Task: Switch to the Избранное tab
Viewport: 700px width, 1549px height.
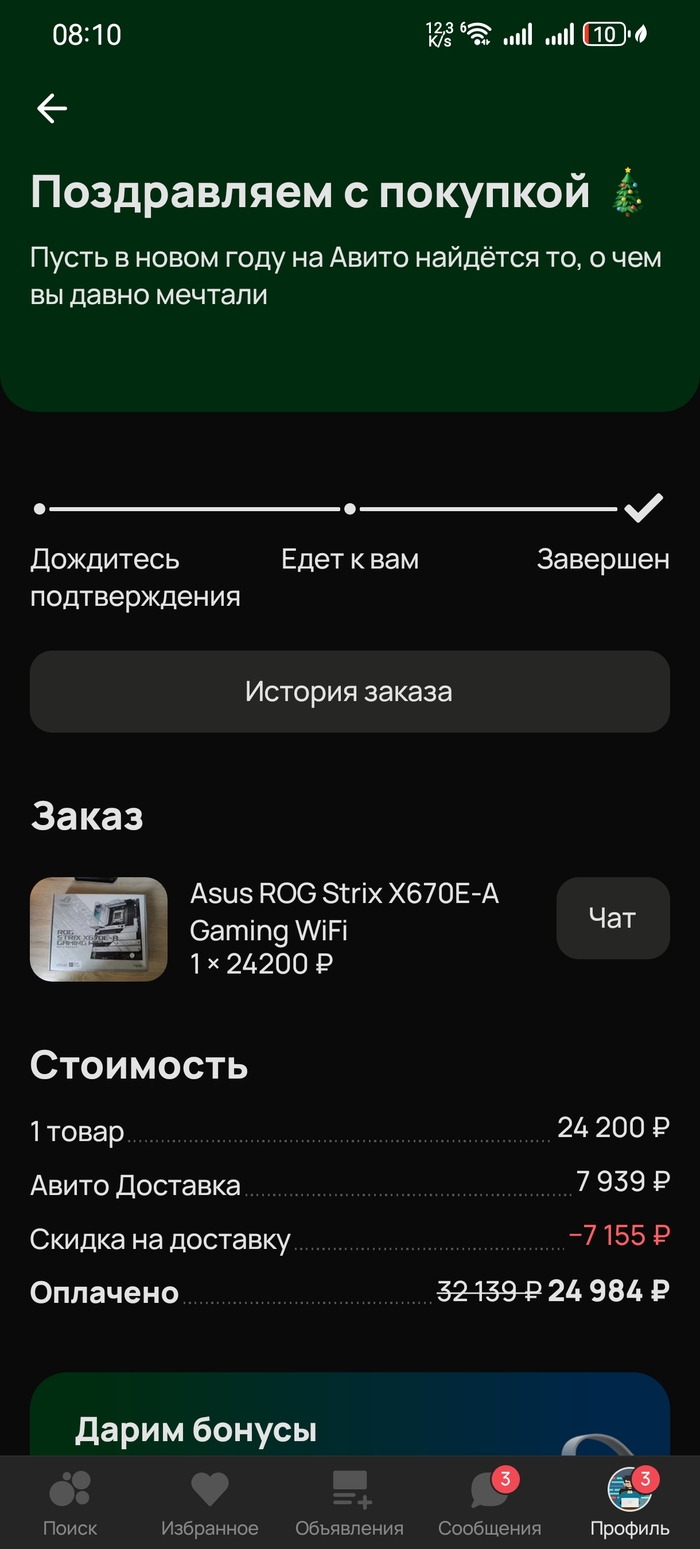Action: coord(210,1502)
